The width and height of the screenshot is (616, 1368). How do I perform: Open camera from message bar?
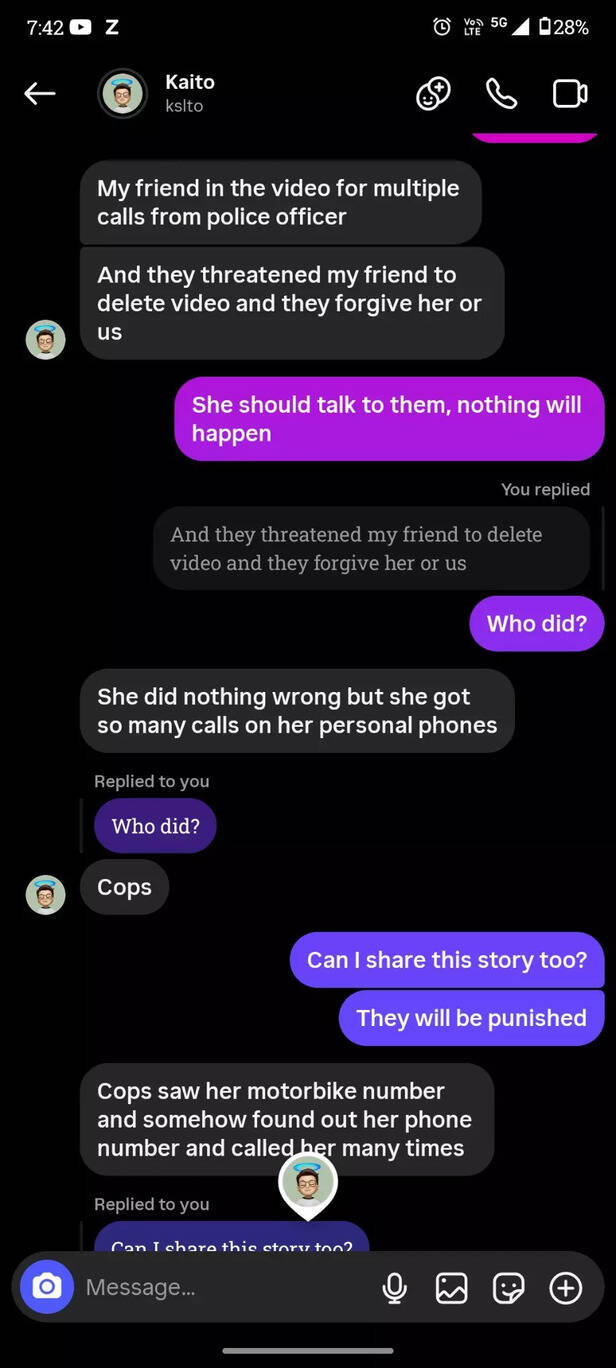(47, 1287)
